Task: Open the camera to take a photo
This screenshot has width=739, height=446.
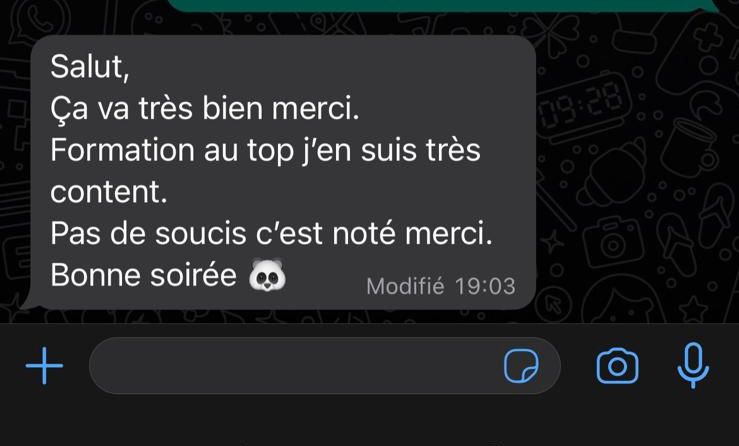Action: 617,367
